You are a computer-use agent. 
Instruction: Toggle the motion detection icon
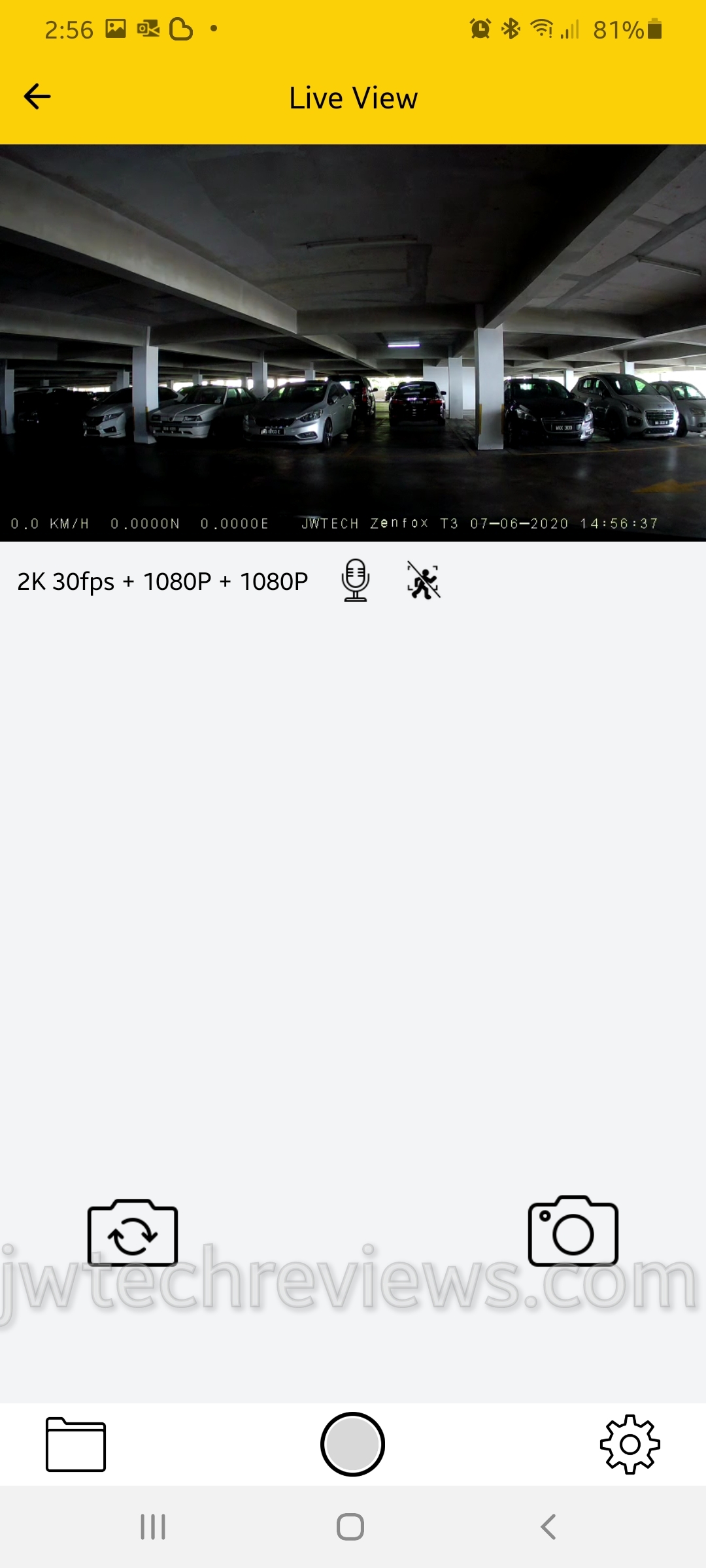[424, 580]
